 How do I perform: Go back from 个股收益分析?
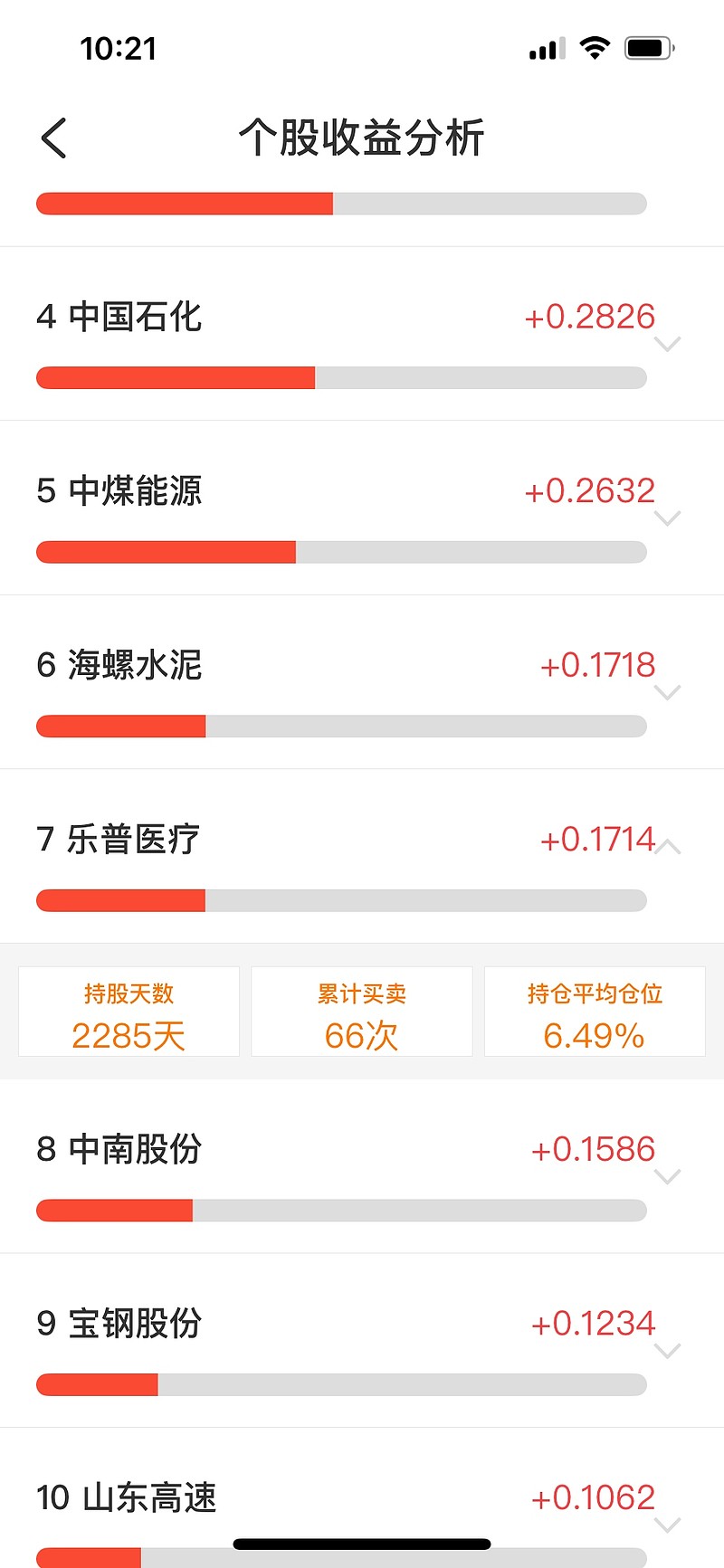tap(54, 138)
